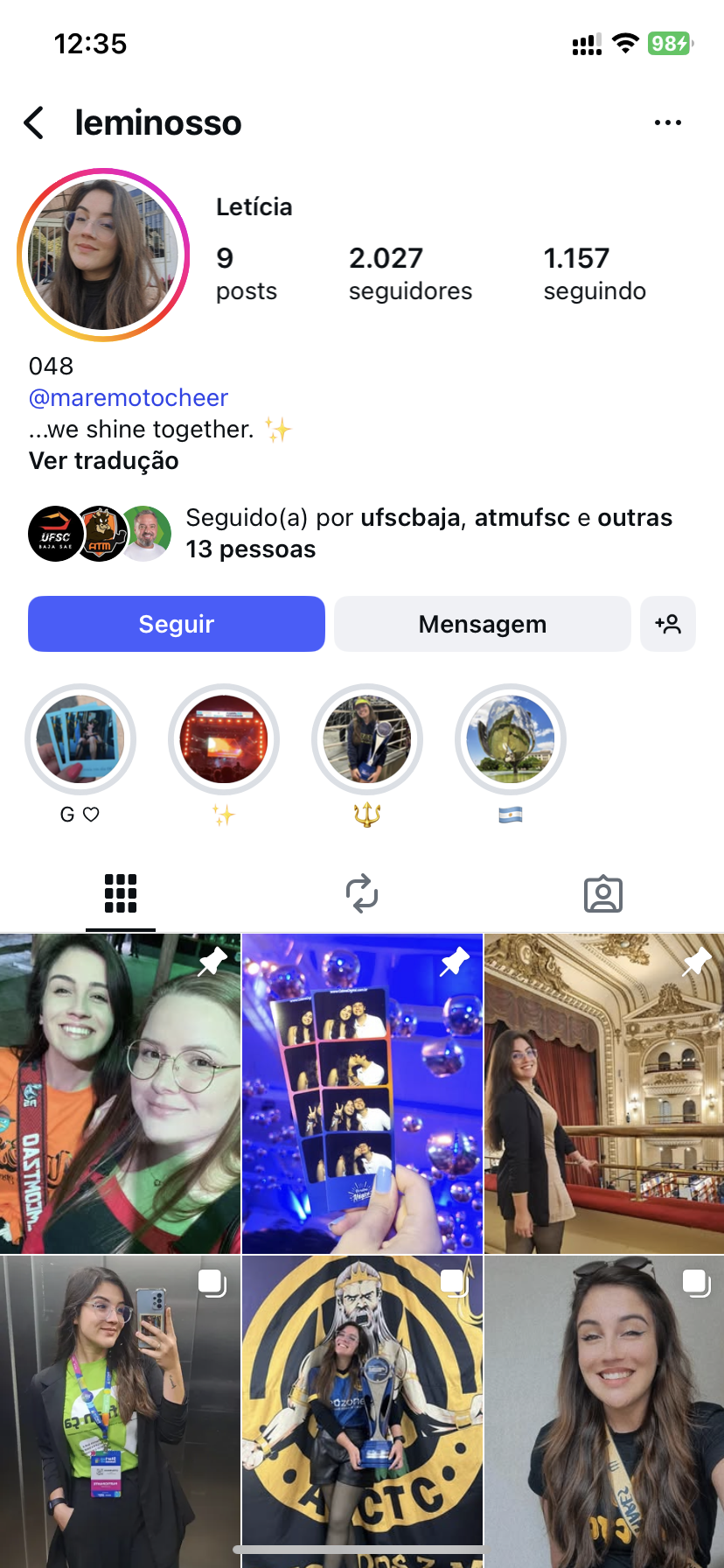
Task: Go back using the arrow beside leminosso
Action: pyautogui.click(x=34, y=123)
